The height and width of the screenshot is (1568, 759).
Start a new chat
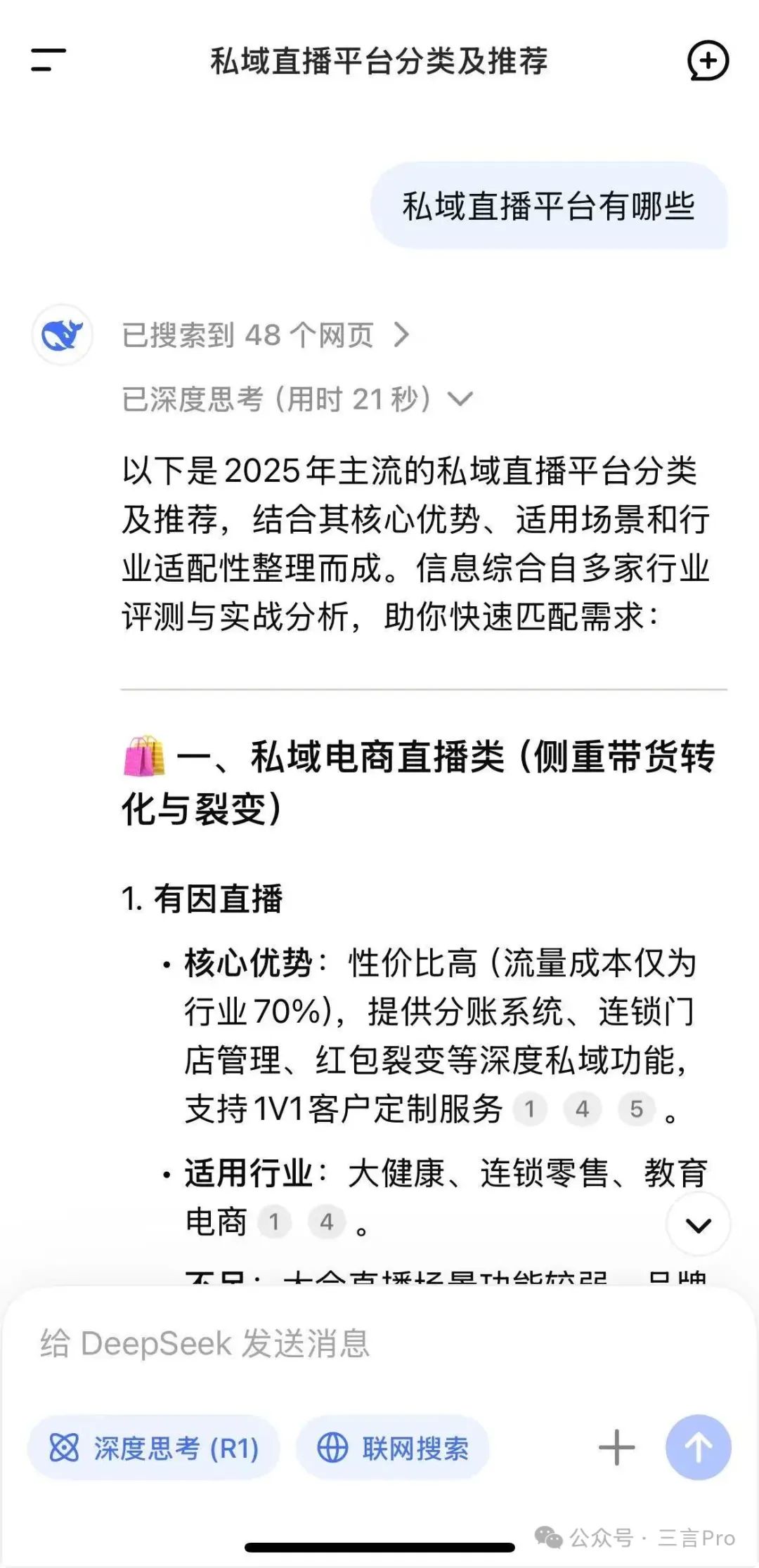[x=707, y=60]
